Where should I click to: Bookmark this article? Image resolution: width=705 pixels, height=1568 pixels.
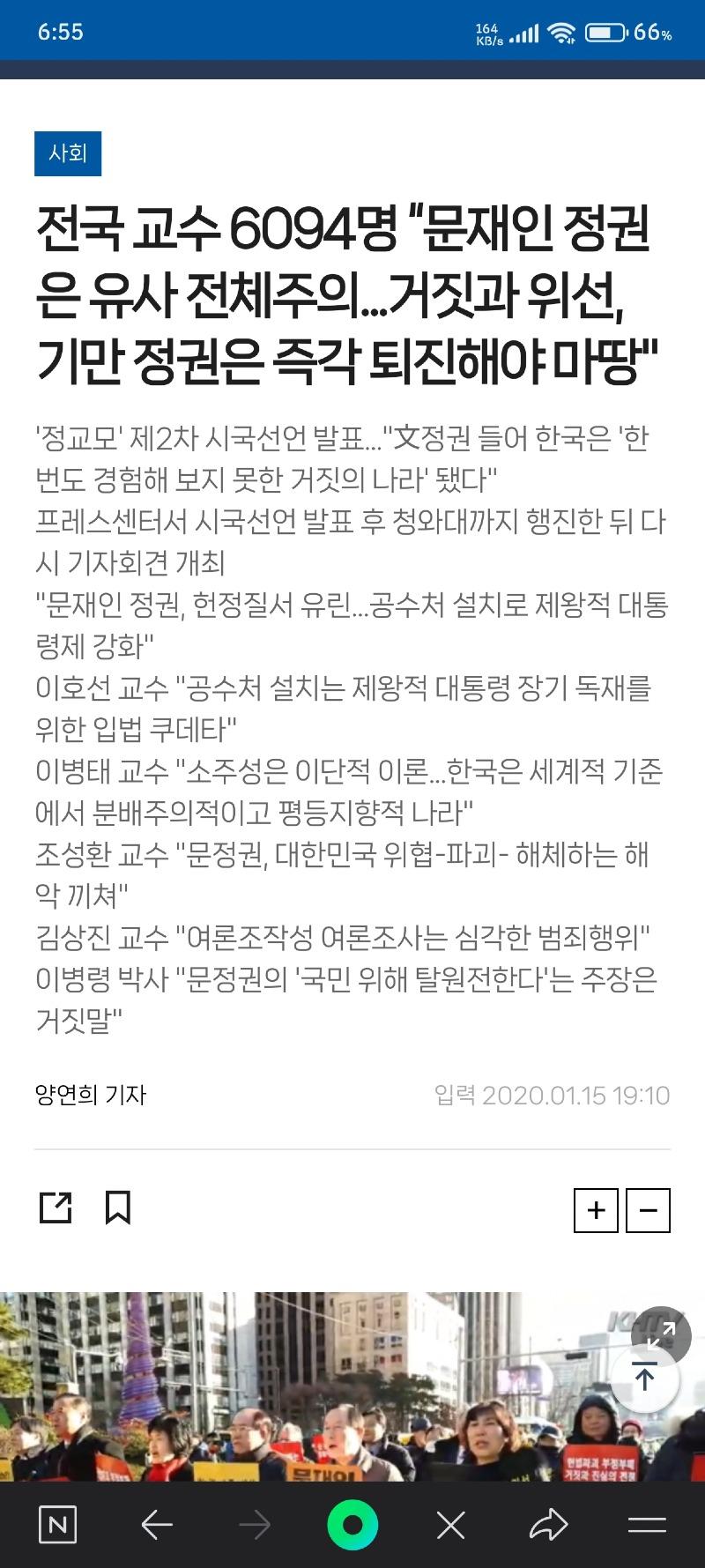click(x=118, y=1208)
